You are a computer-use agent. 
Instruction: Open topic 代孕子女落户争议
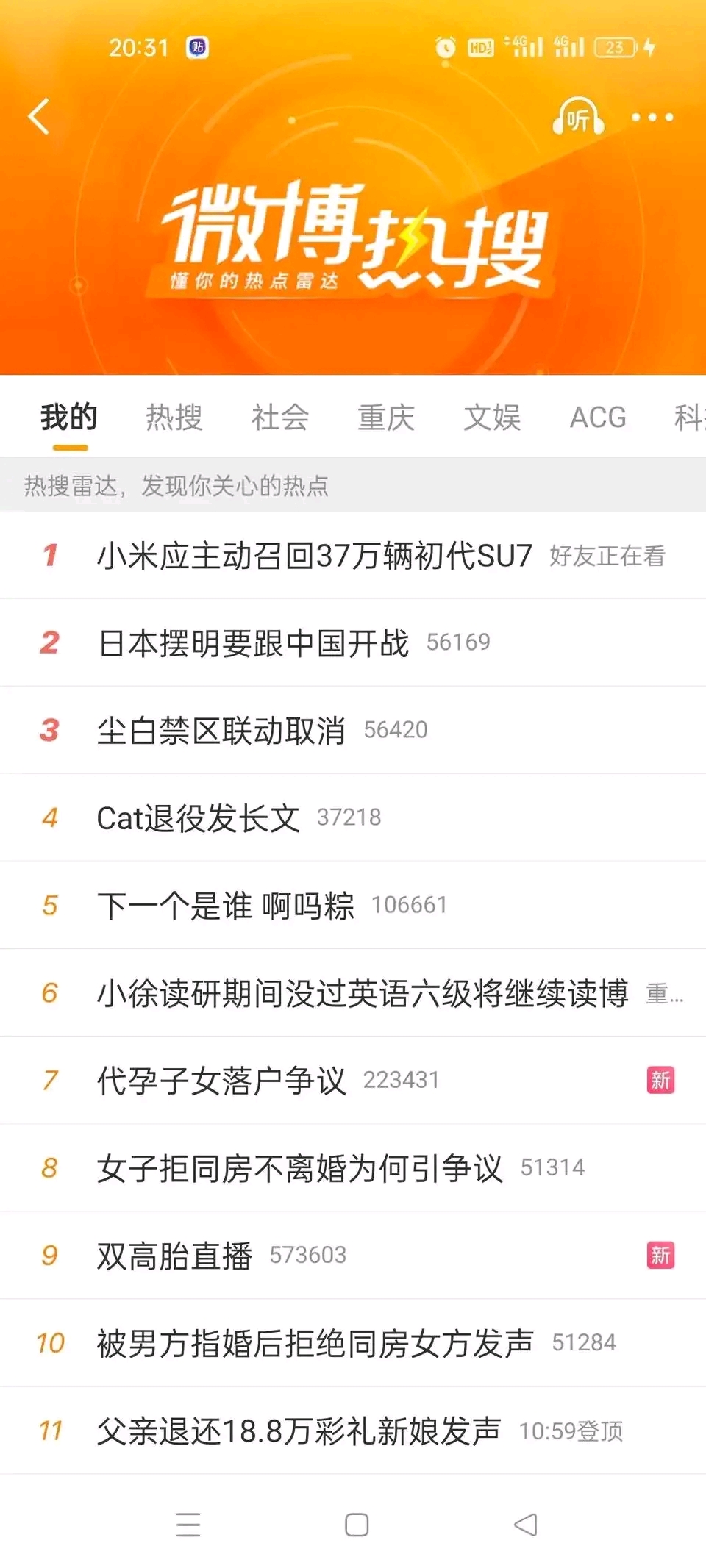[x=221, y=1081]
